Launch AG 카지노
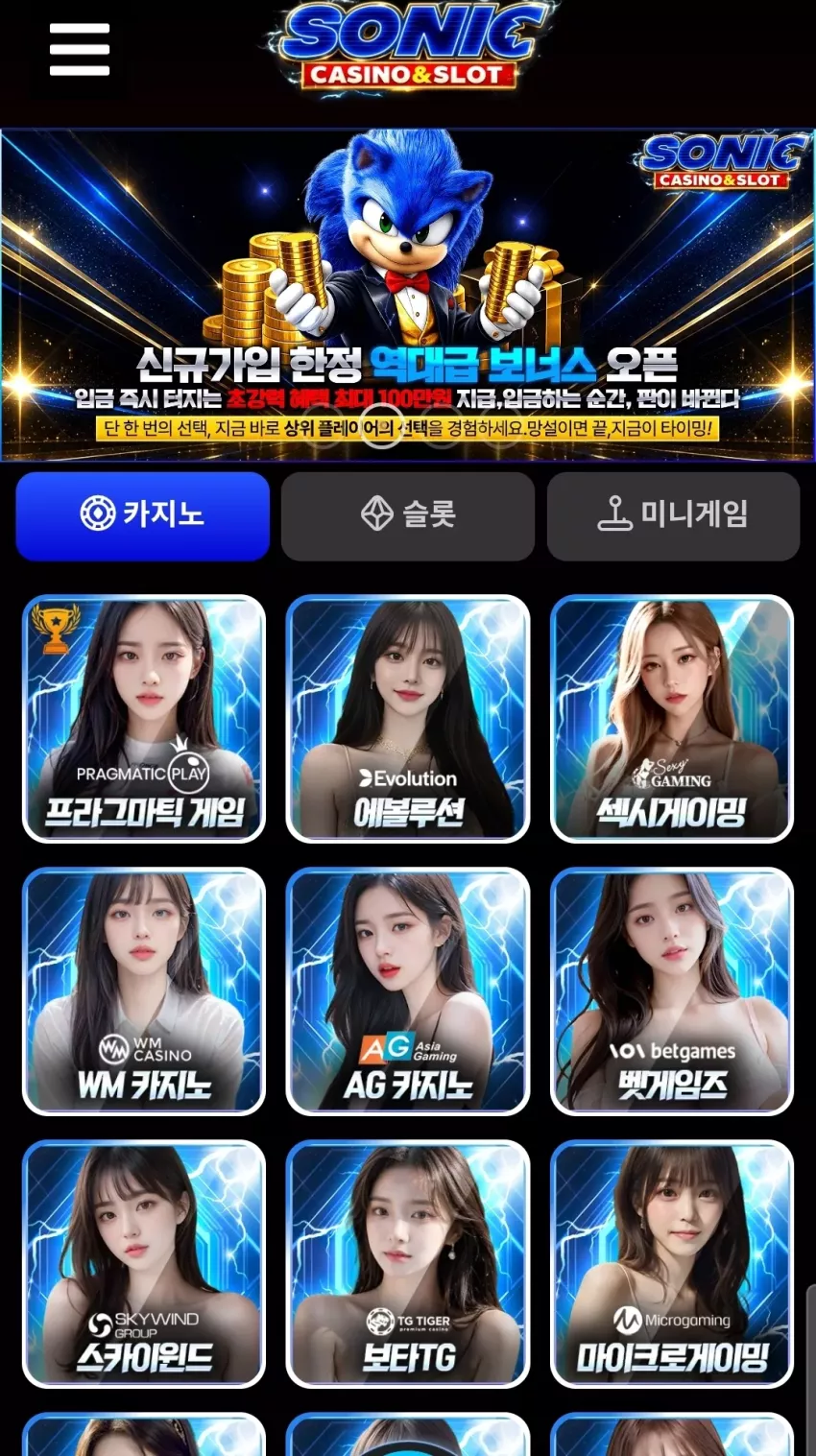Image resolution: width=816 pixels, height=1456 pixels. 408,991
